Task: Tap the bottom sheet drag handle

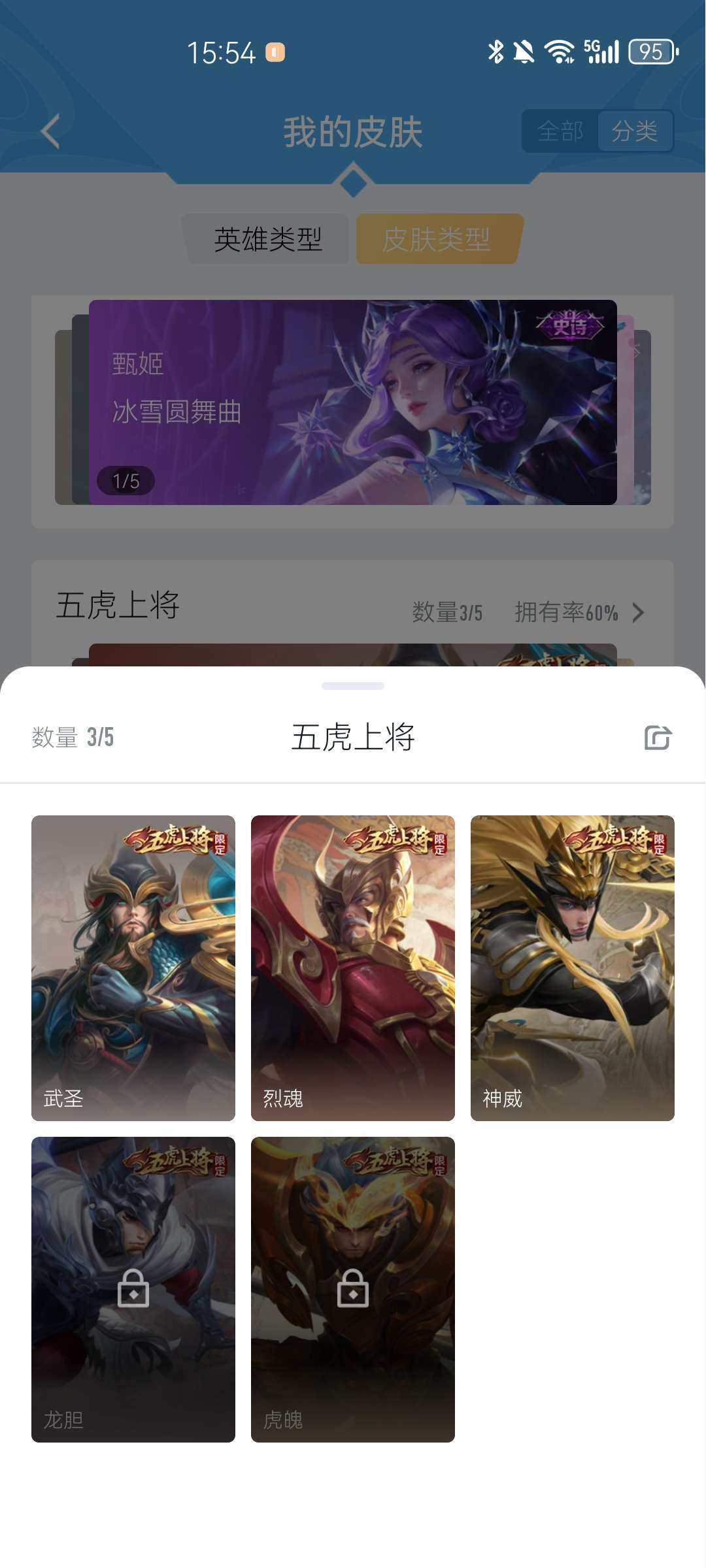Action: click(x=353, y=686)
